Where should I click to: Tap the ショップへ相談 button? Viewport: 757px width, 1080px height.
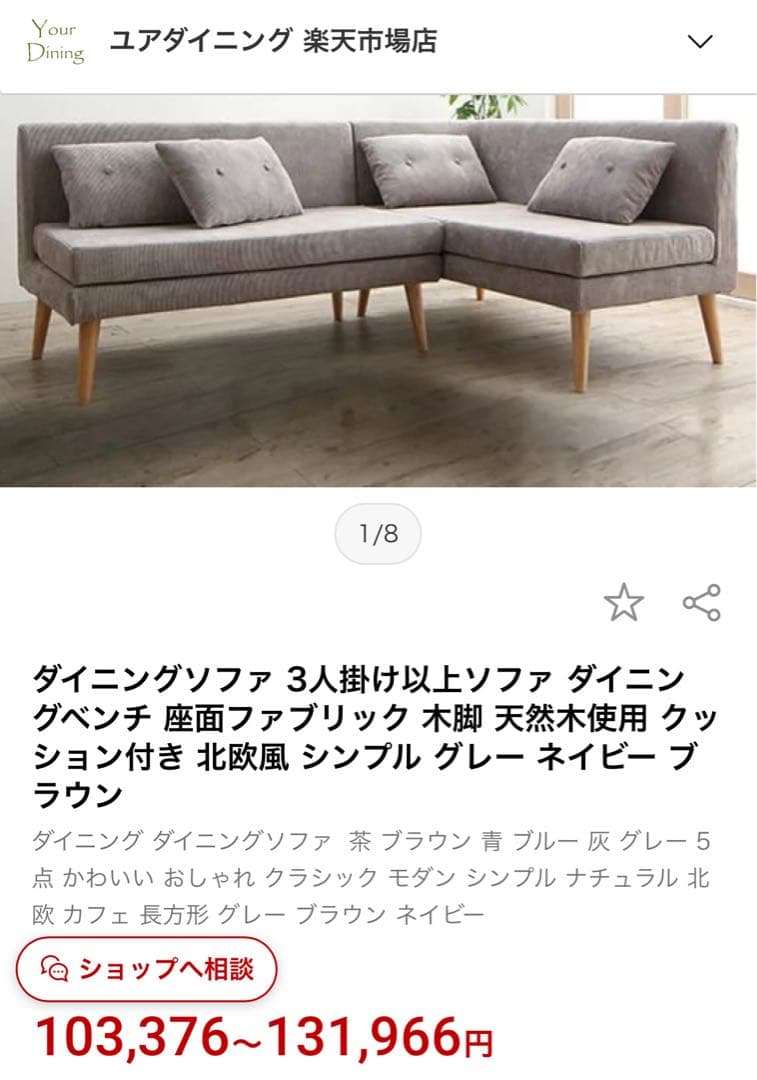pos(146,969)
